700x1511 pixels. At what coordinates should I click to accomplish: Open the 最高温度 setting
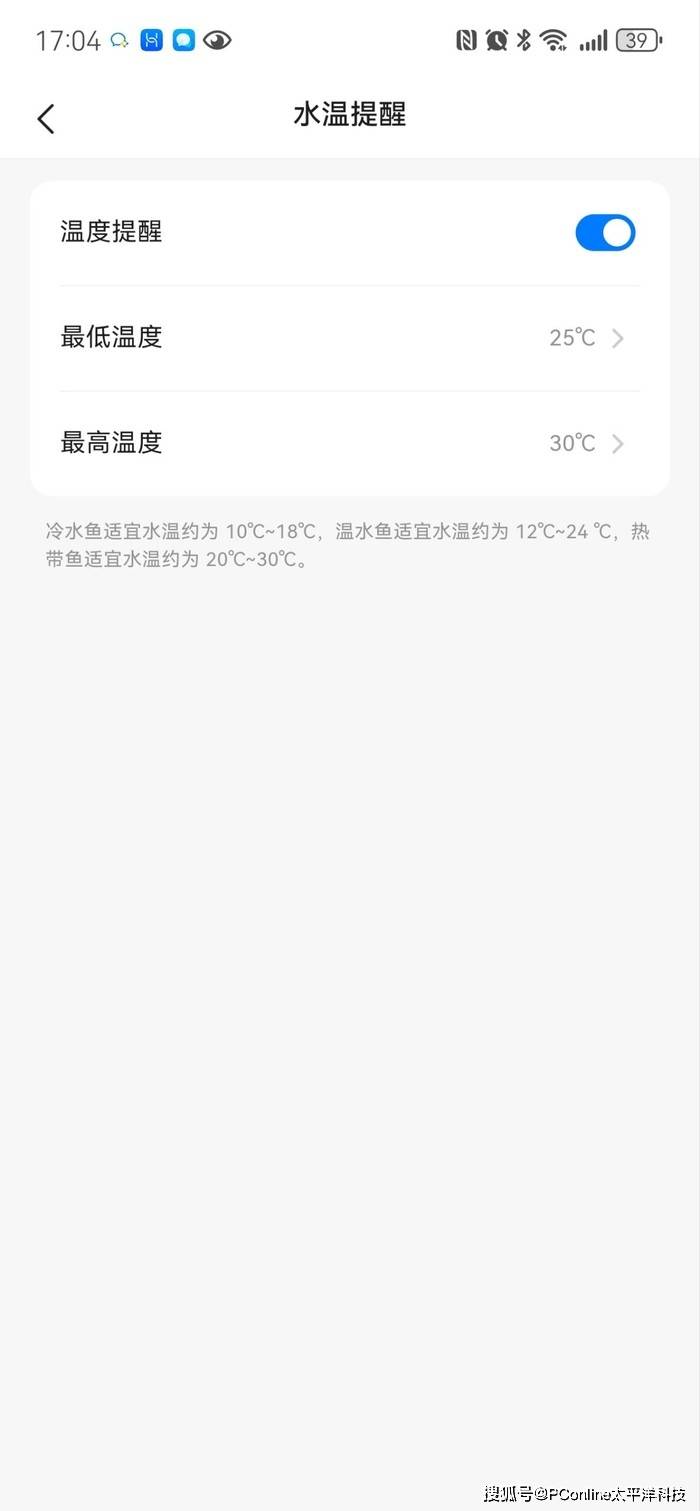point(349,443)
